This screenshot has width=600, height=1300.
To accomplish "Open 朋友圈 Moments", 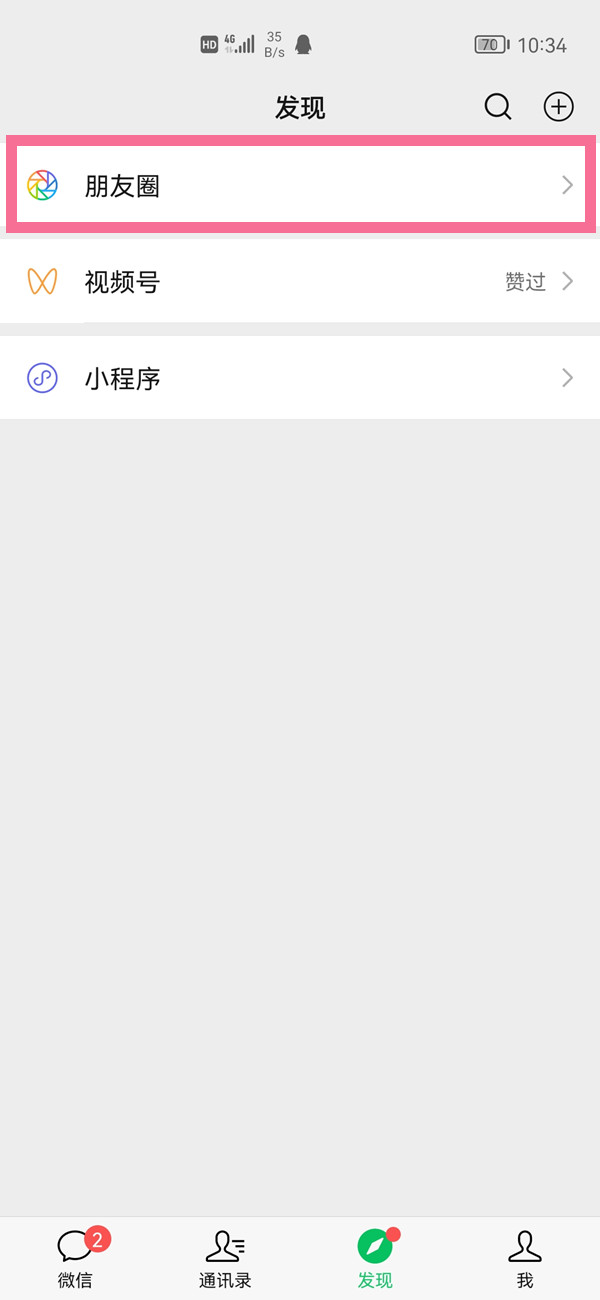I will (x=300, y=185).
